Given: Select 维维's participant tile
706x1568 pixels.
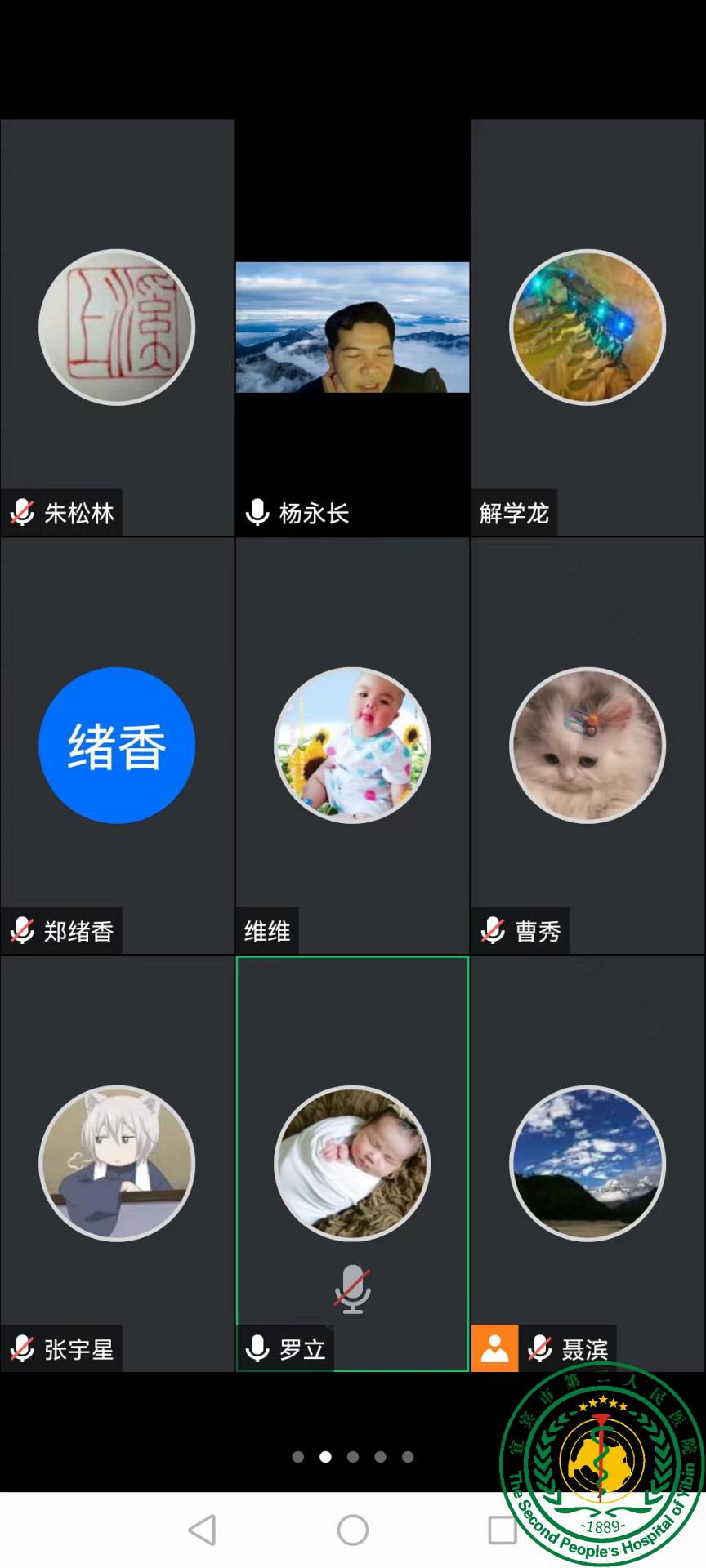Looking at the screenshot, I should click(x=352, y=745).
